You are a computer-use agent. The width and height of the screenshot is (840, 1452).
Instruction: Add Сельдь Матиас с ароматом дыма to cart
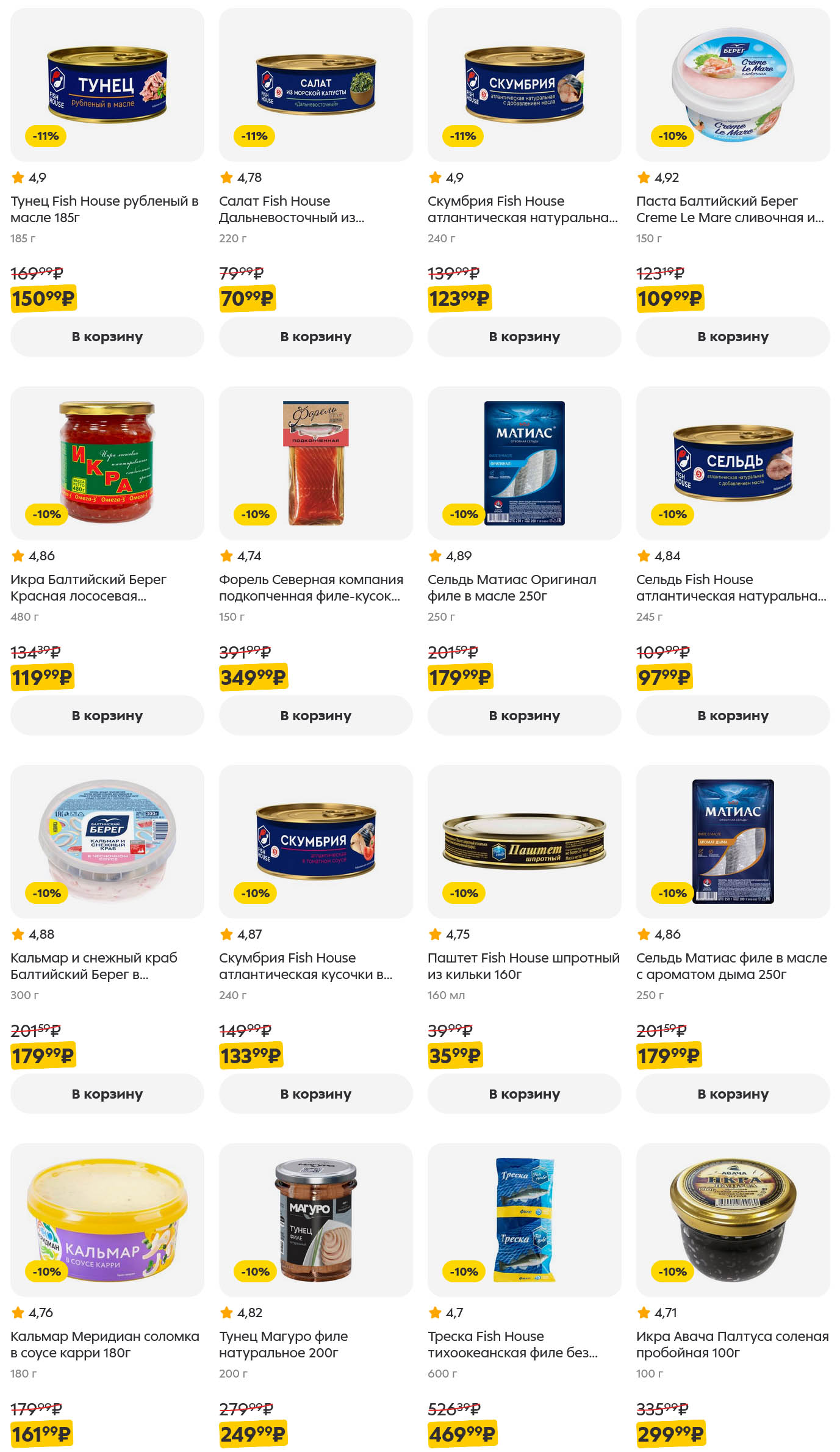[x=733, y=1094]
